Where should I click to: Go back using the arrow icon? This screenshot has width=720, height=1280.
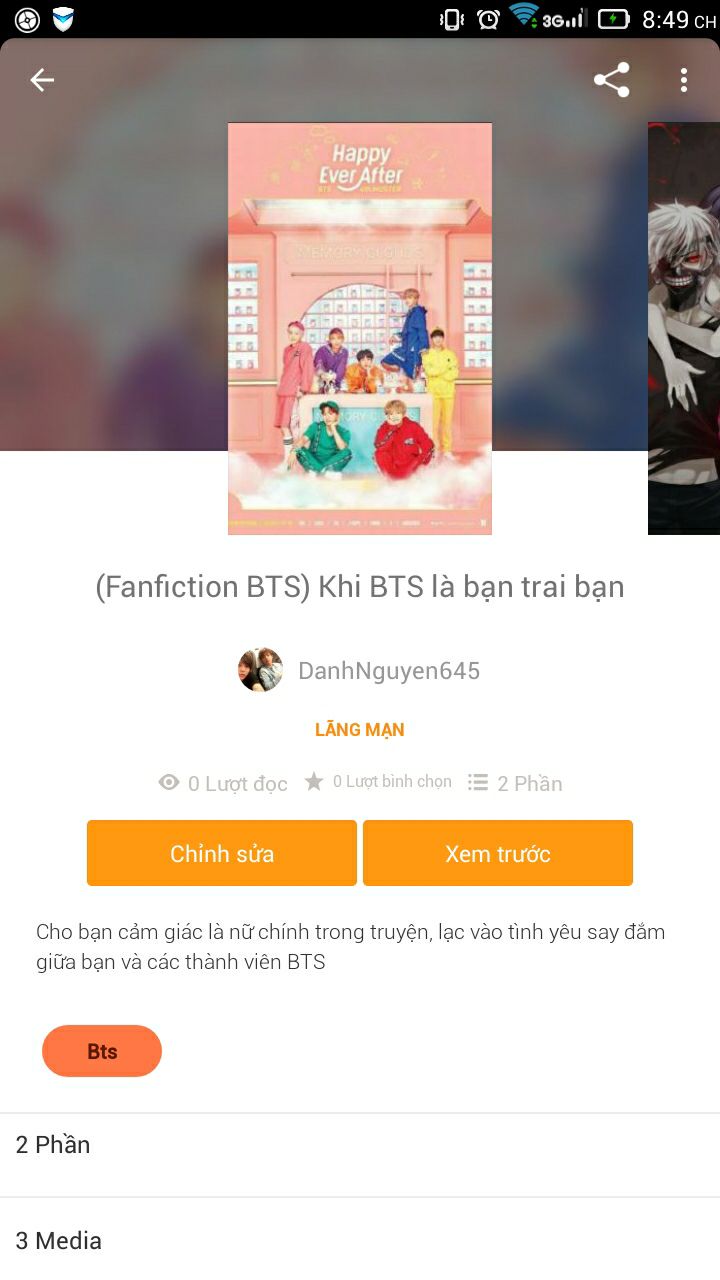point(42,80)
